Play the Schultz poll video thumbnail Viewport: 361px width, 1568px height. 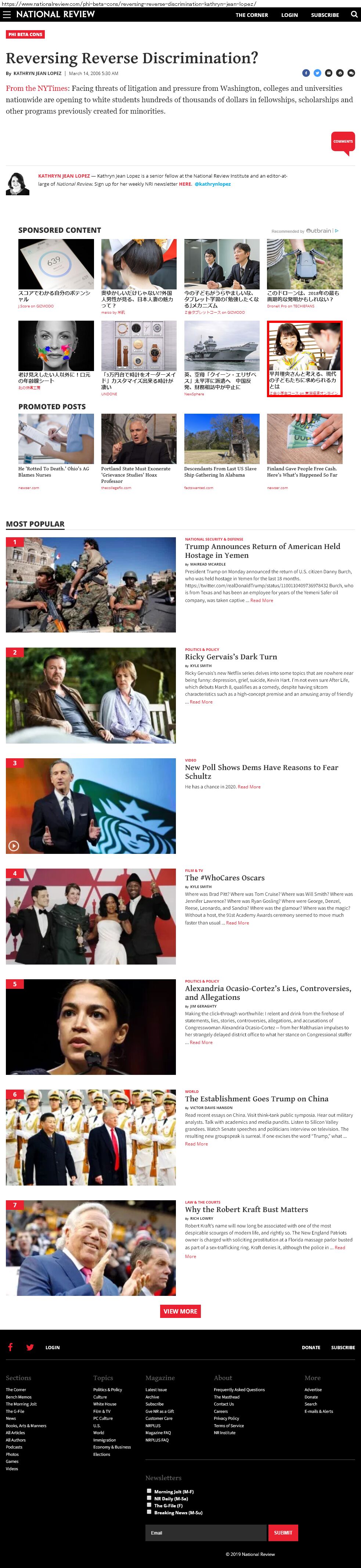click(x=14, y=845)
